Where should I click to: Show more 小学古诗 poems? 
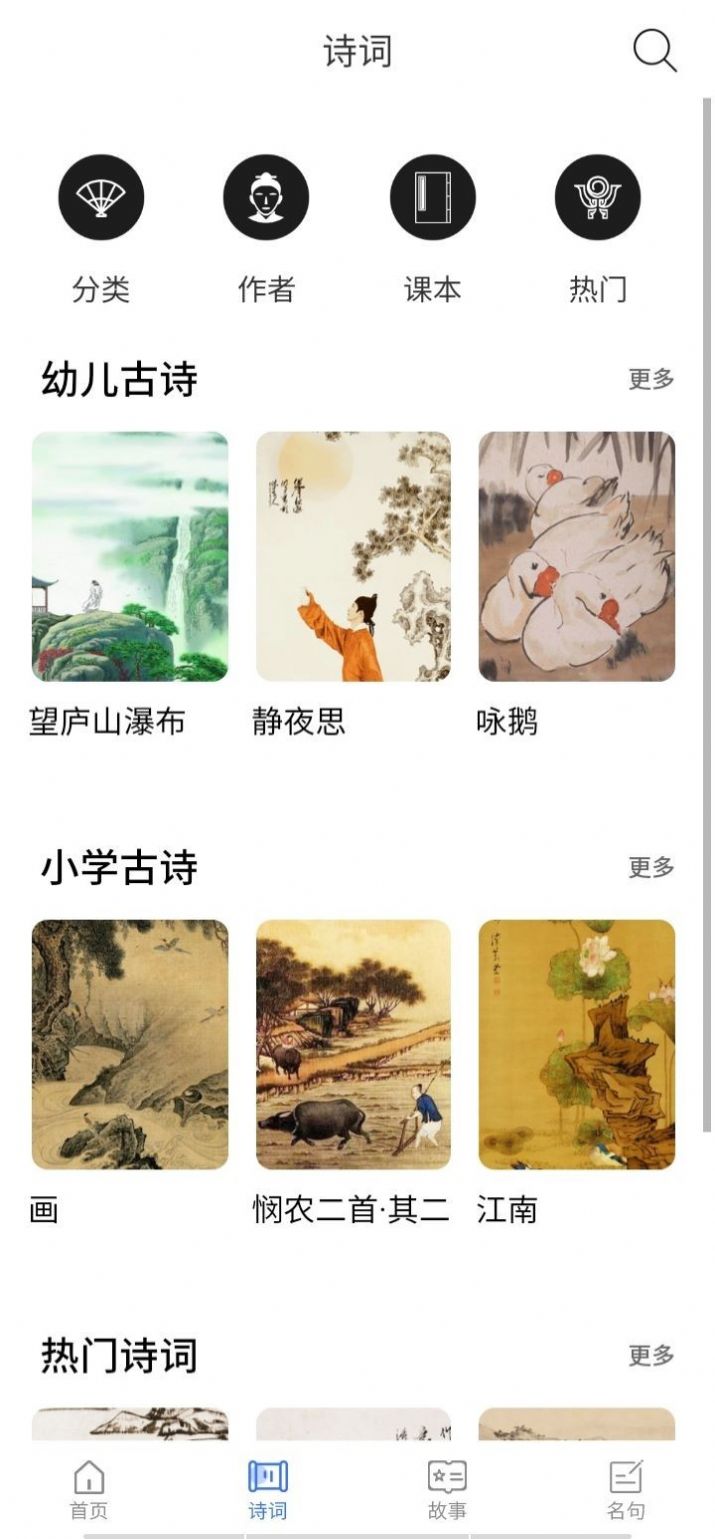click(651, 867)
